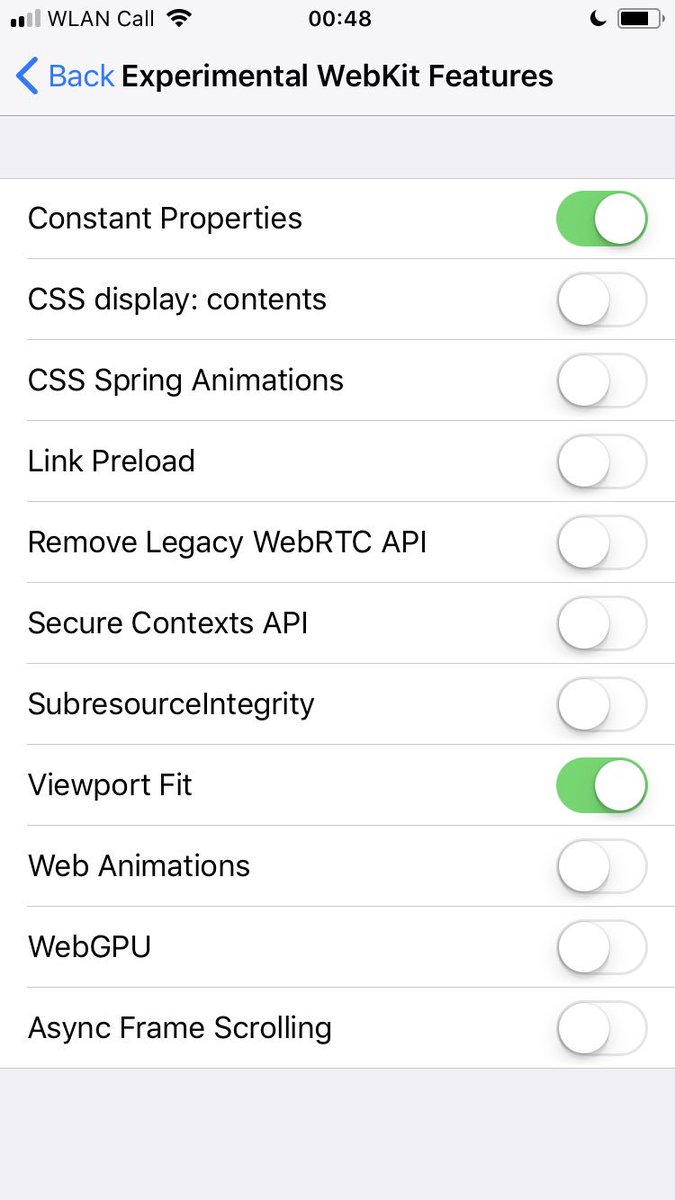Image resolution: width=675 pixels, height=1200 pixels.
Task: Toggle WebGPU on
Action: (x=602, y=948)
